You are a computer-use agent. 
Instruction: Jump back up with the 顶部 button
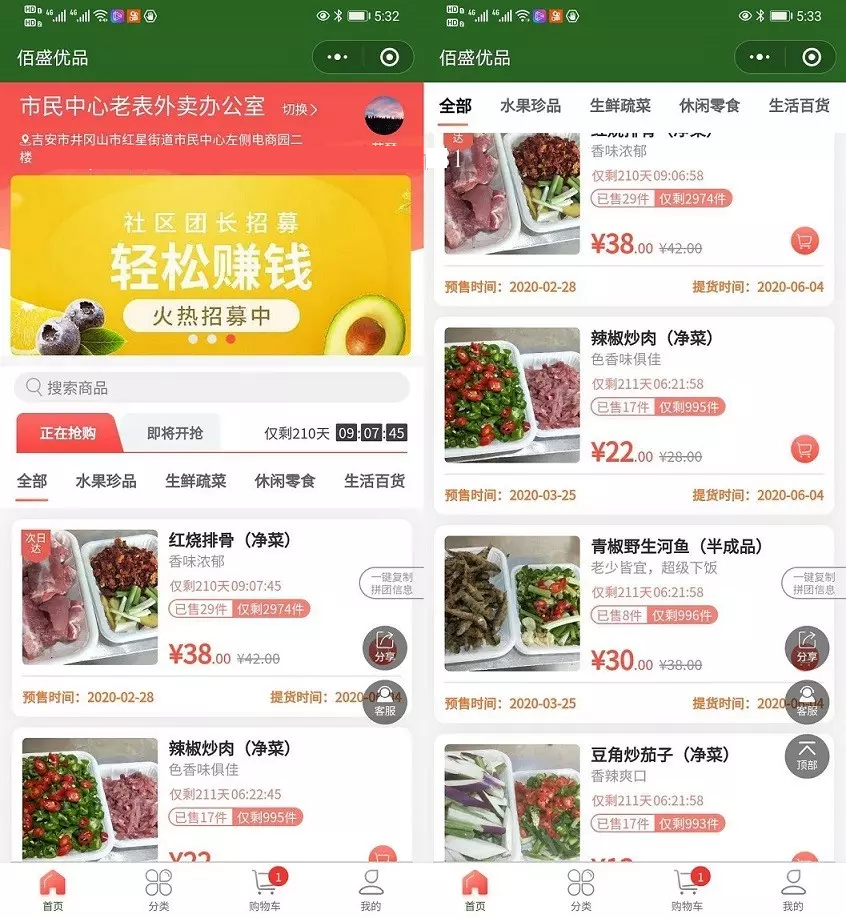[806, 757]
